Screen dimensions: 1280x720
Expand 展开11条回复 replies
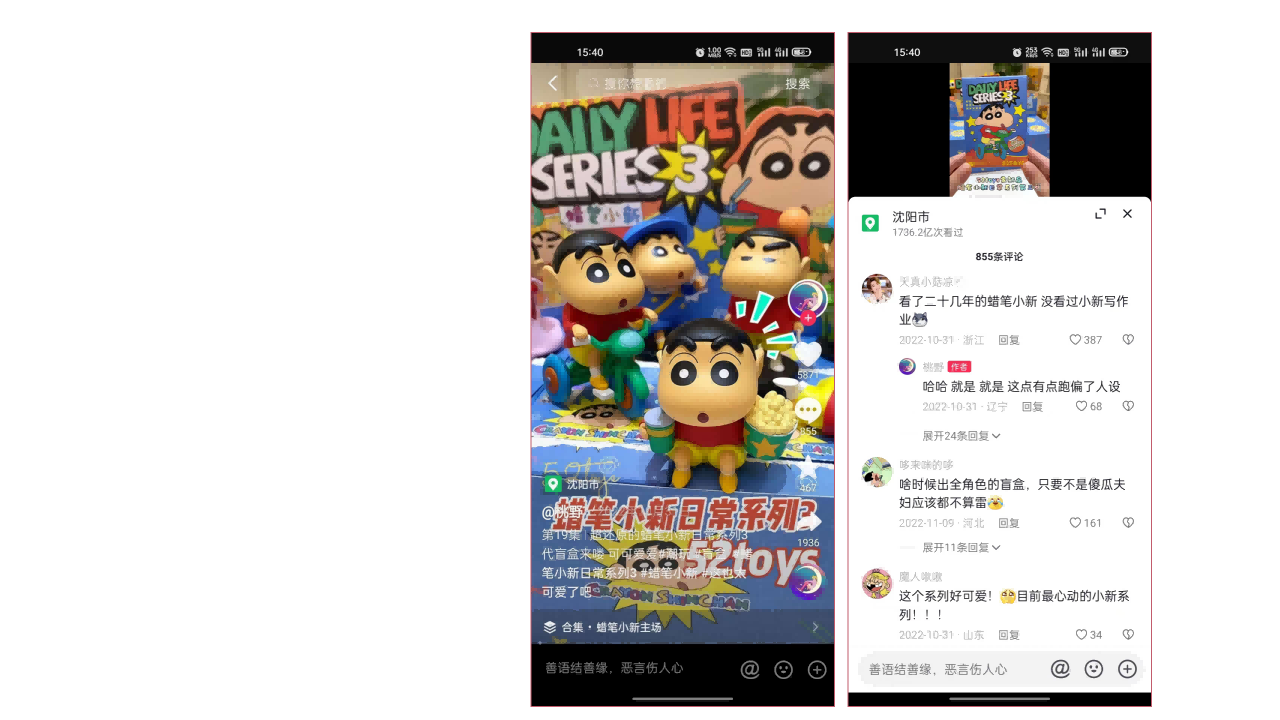(x=961, y=548)
